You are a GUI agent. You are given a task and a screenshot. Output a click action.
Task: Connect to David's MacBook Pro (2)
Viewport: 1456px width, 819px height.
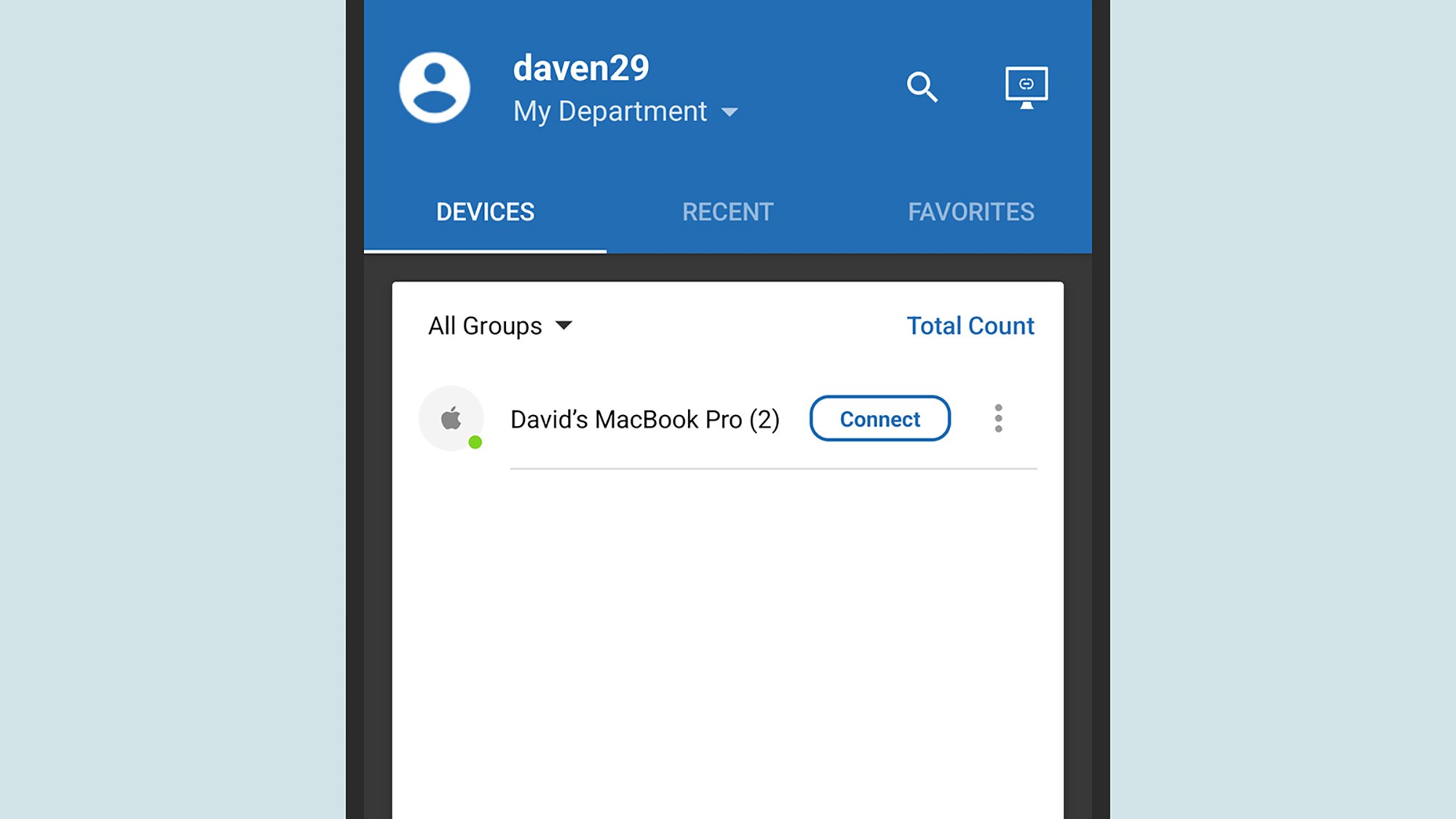point(879,419)
